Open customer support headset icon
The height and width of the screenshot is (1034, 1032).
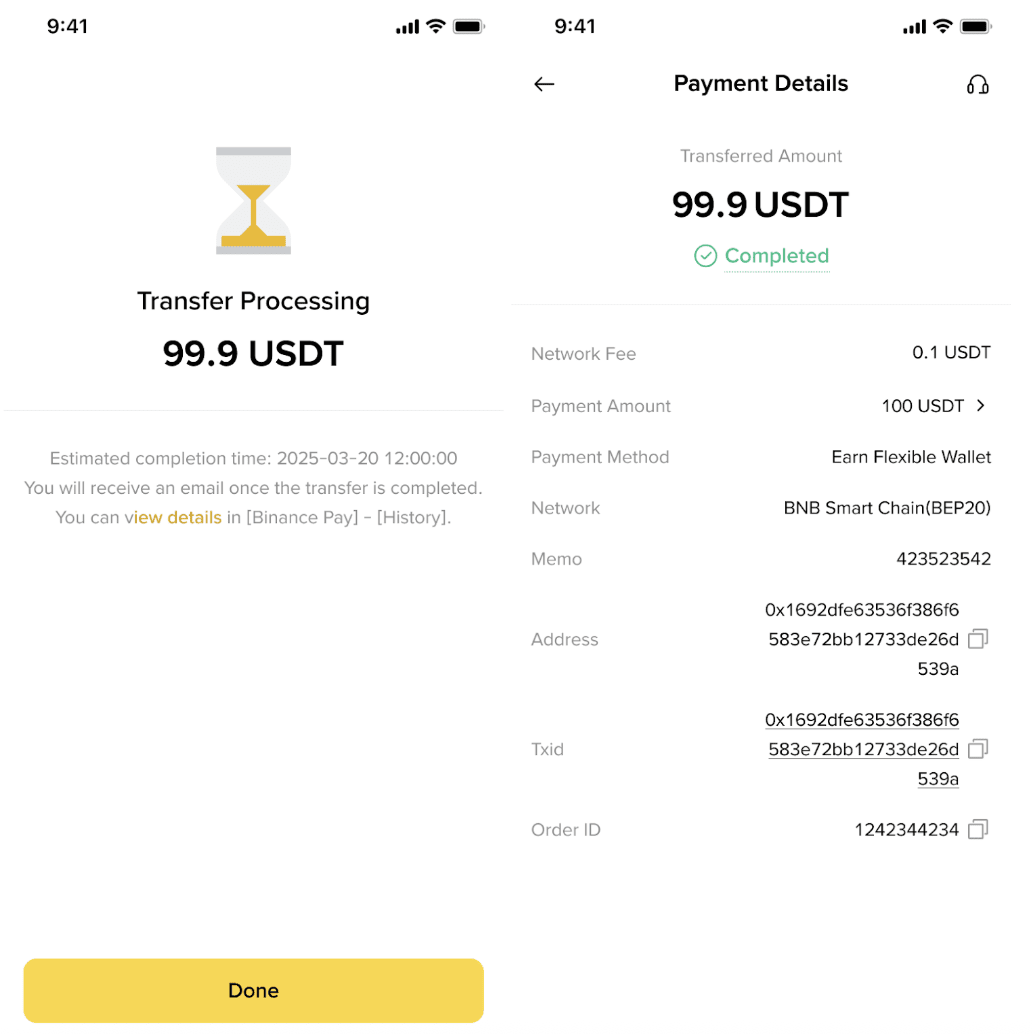[x=977, y=85]
